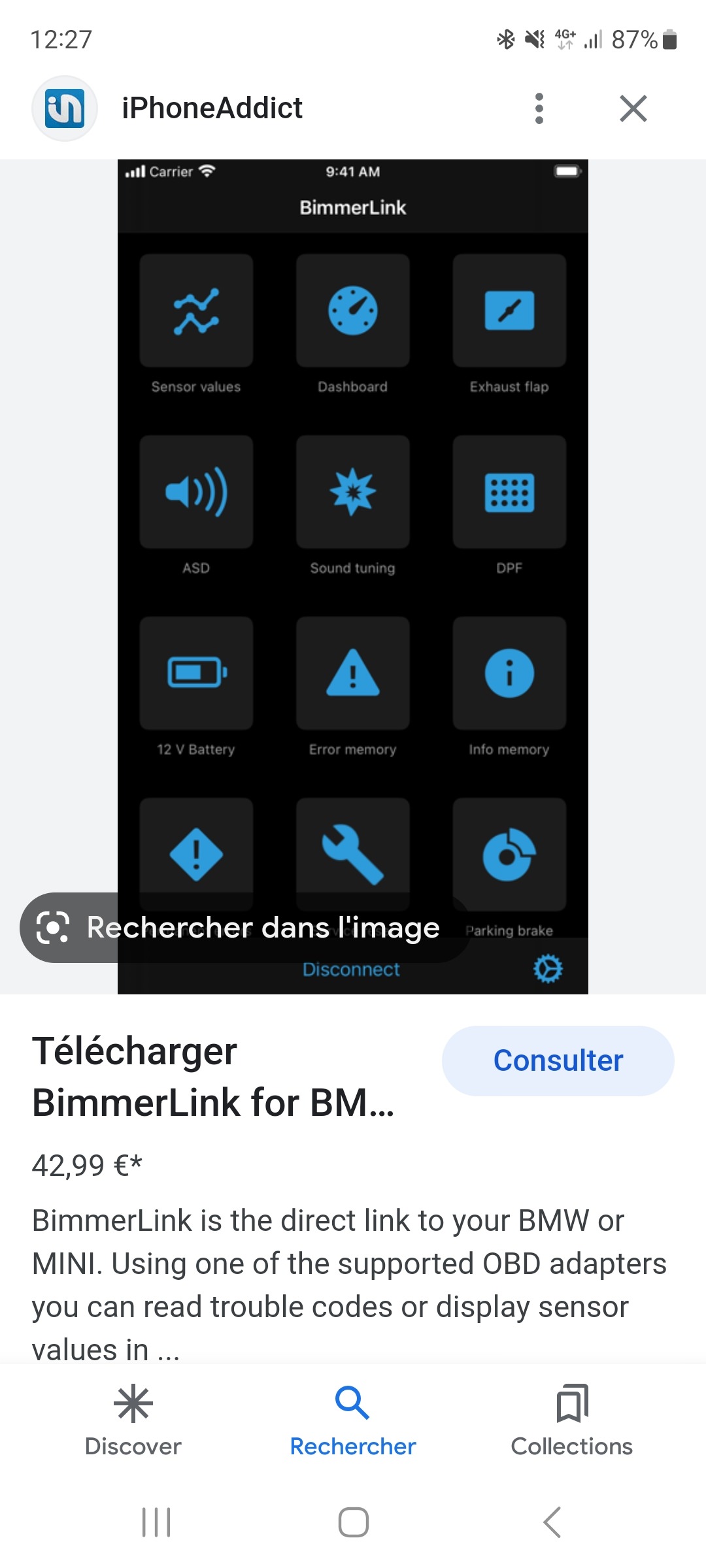Screen dimensions: 706x1568
Task: Open the Collections tab
Action: pos(572,1420)
